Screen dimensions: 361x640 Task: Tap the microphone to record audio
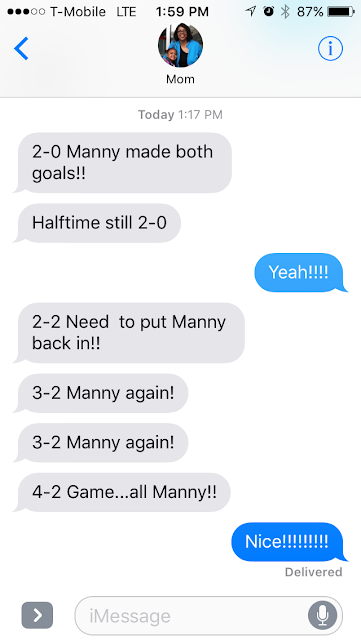click(x=323, y=615)
